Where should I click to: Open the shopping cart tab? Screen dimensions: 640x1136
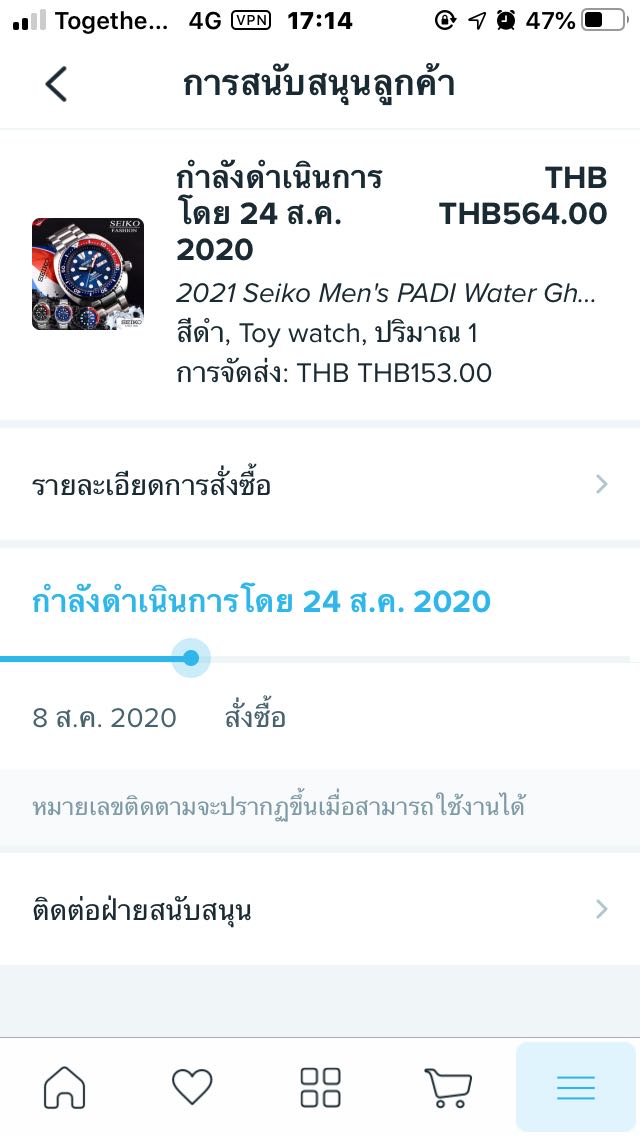coord(447,1087)
